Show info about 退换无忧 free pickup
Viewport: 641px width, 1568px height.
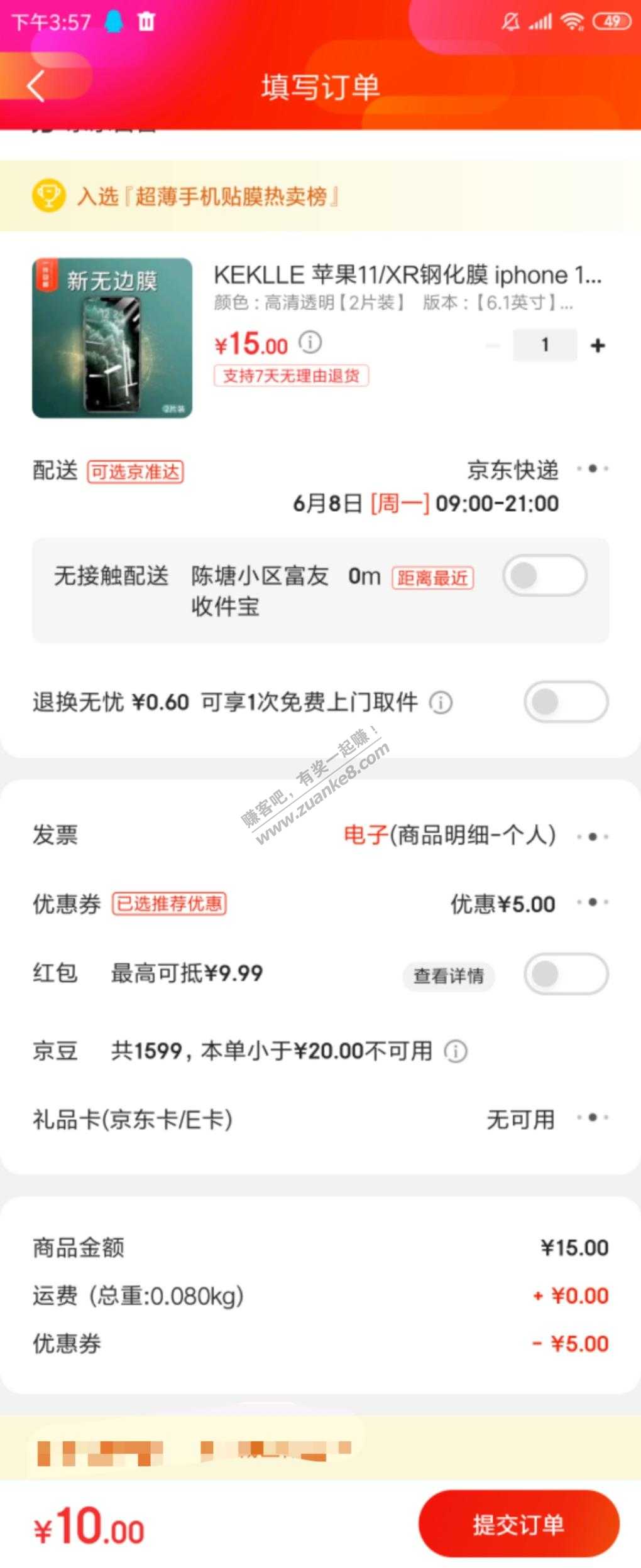[x=441, y=702]
